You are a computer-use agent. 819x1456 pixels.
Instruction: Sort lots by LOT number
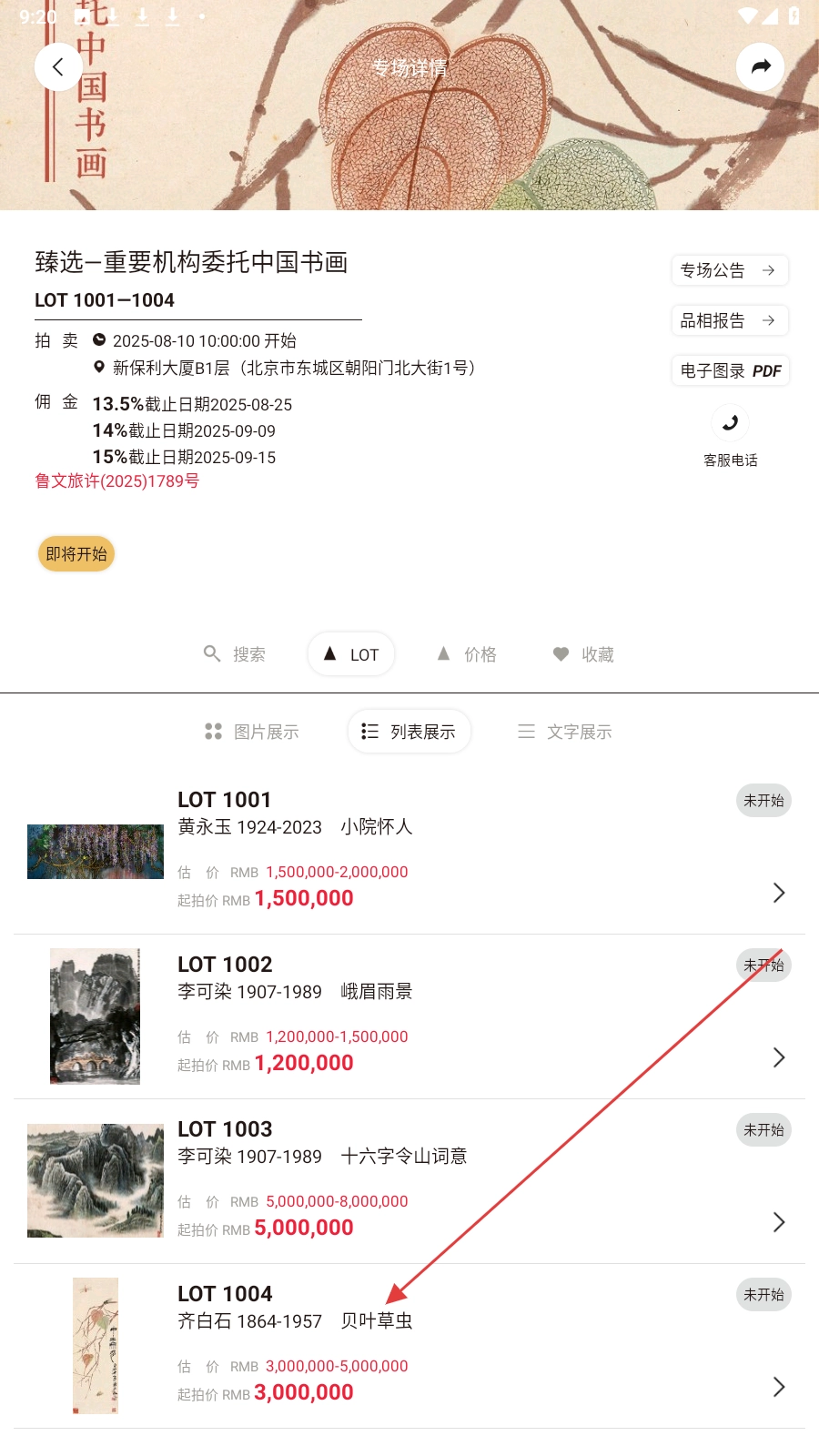click(351, 654)
